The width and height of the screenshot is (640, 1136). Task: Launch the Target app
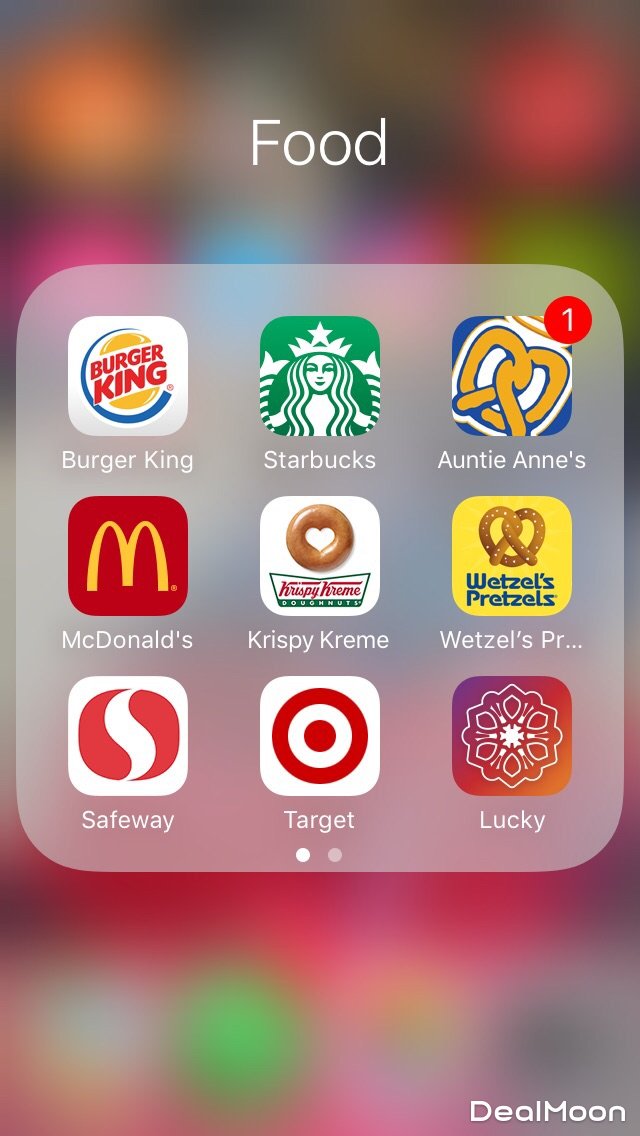coord(319,736)
